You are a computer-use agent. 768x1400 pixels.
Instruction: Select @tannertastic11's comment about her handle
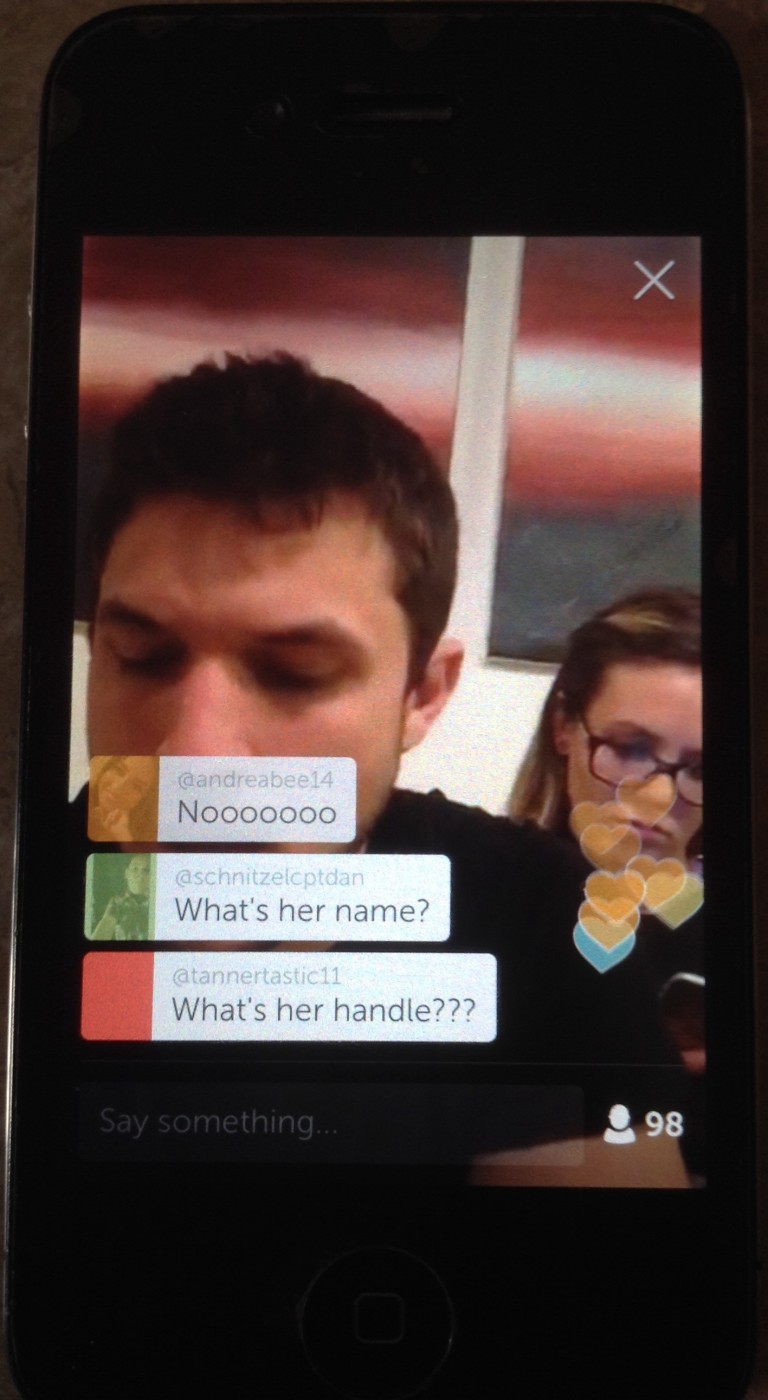click(289, 997)
